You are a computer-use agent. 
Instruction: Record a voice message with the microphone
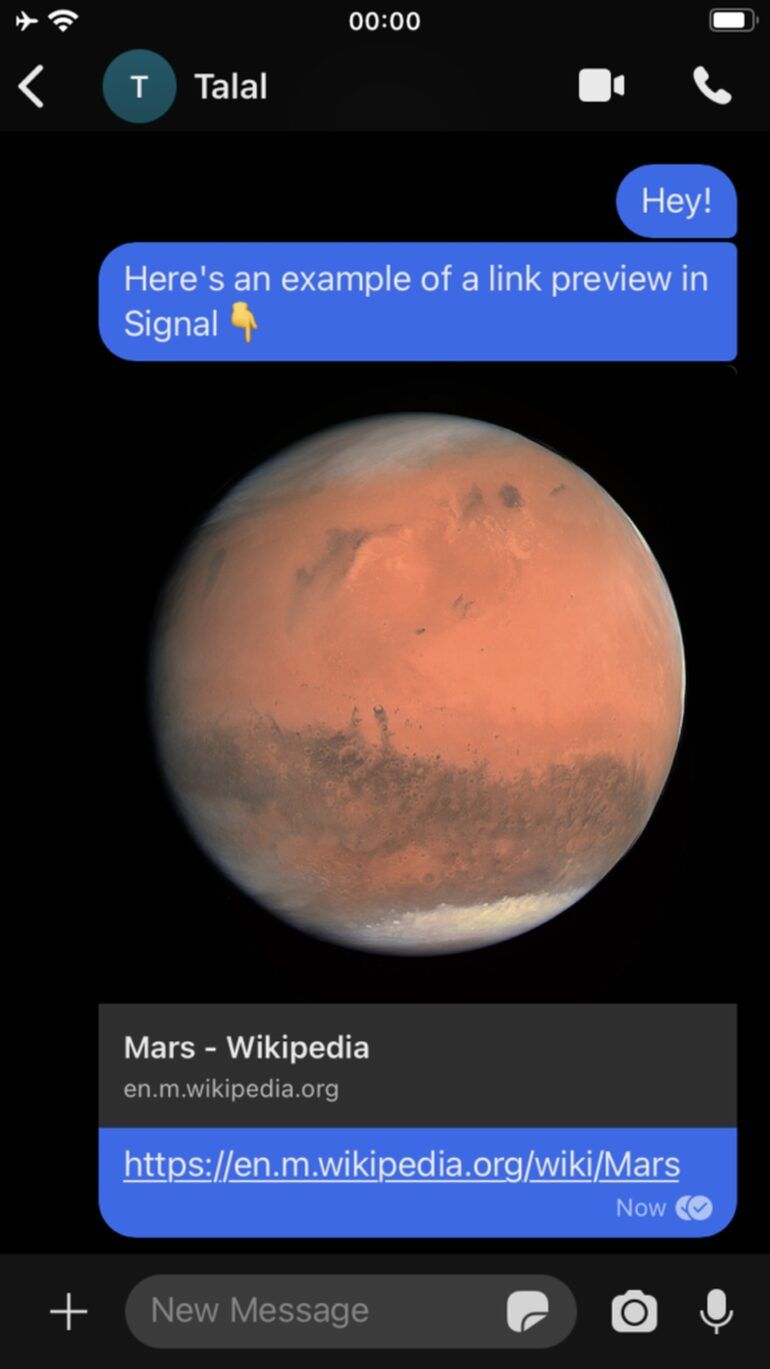pos(716,1311)
